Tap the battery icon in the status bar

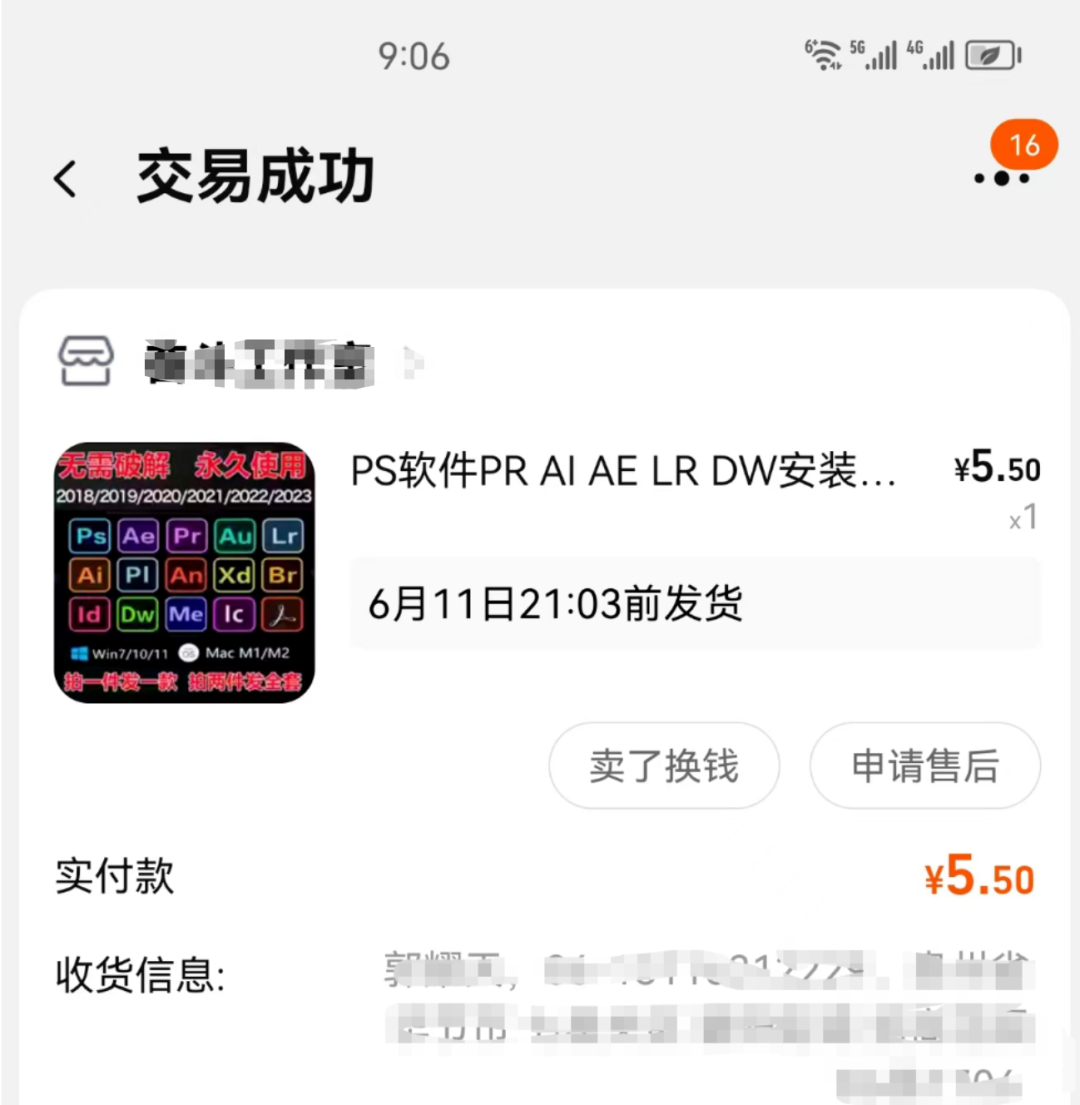click(992, 57)
